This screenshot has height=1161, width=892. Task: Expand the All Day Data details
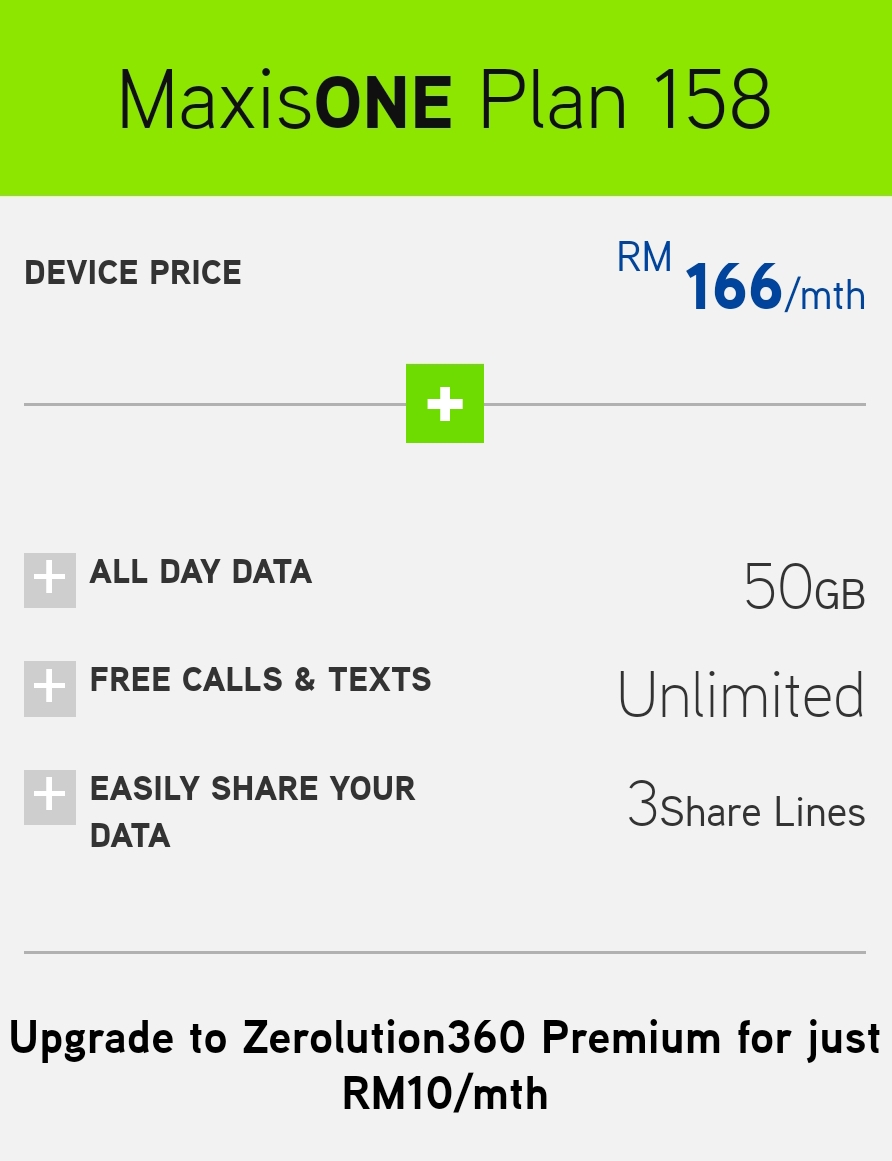50,581
